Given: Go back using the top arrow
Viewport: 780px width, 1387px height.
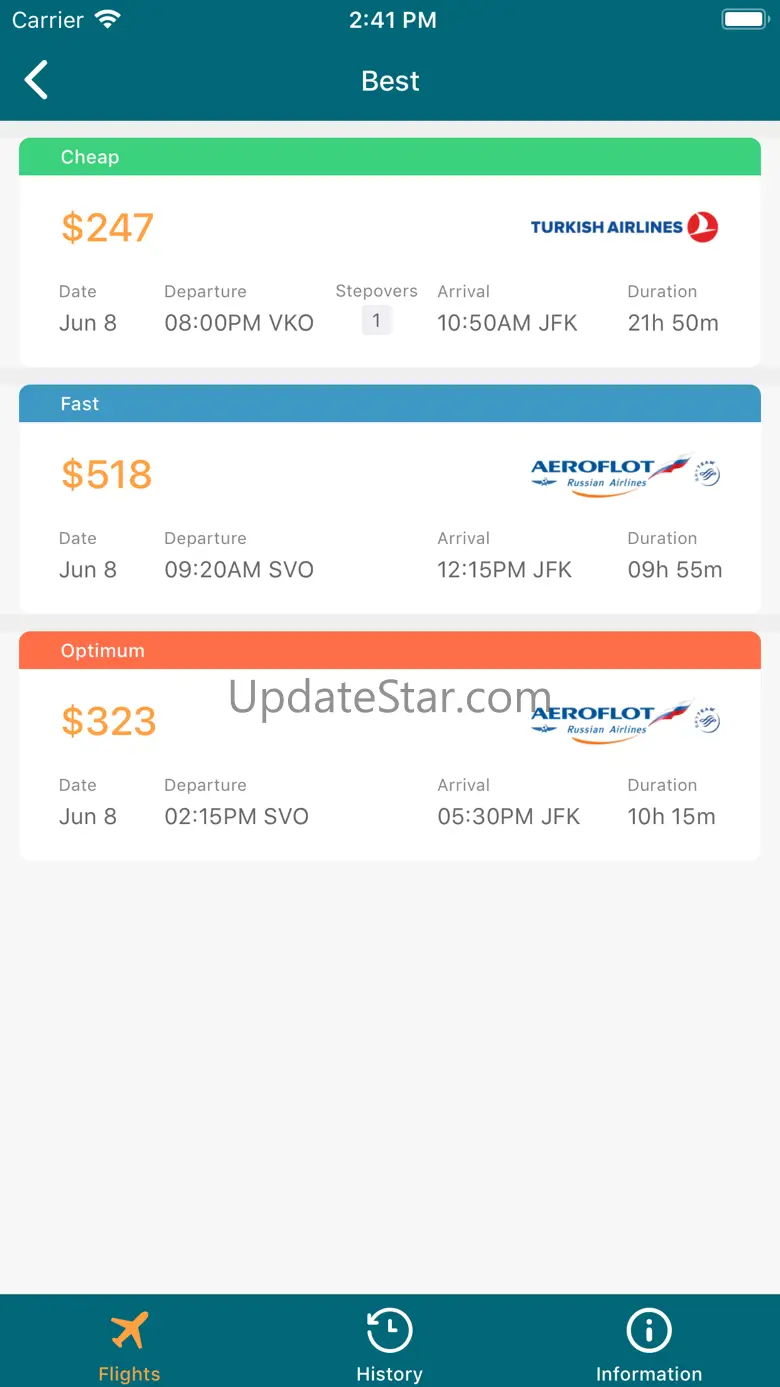Looking at the screenshot, I should pyautogui.click(x=37, y=80).
